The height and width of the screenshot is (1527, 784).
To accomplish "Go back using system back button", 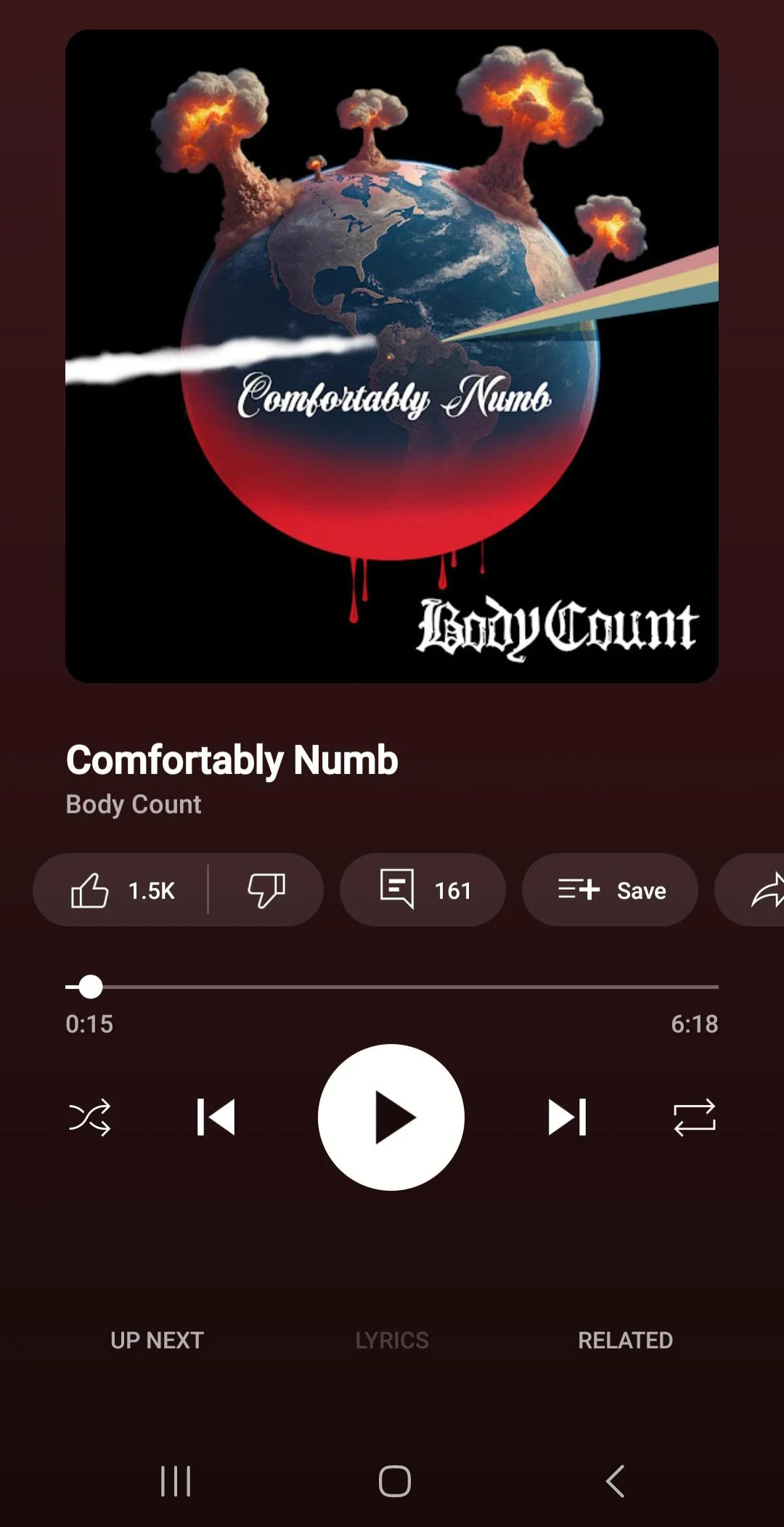I will (x=615, y=1481).
